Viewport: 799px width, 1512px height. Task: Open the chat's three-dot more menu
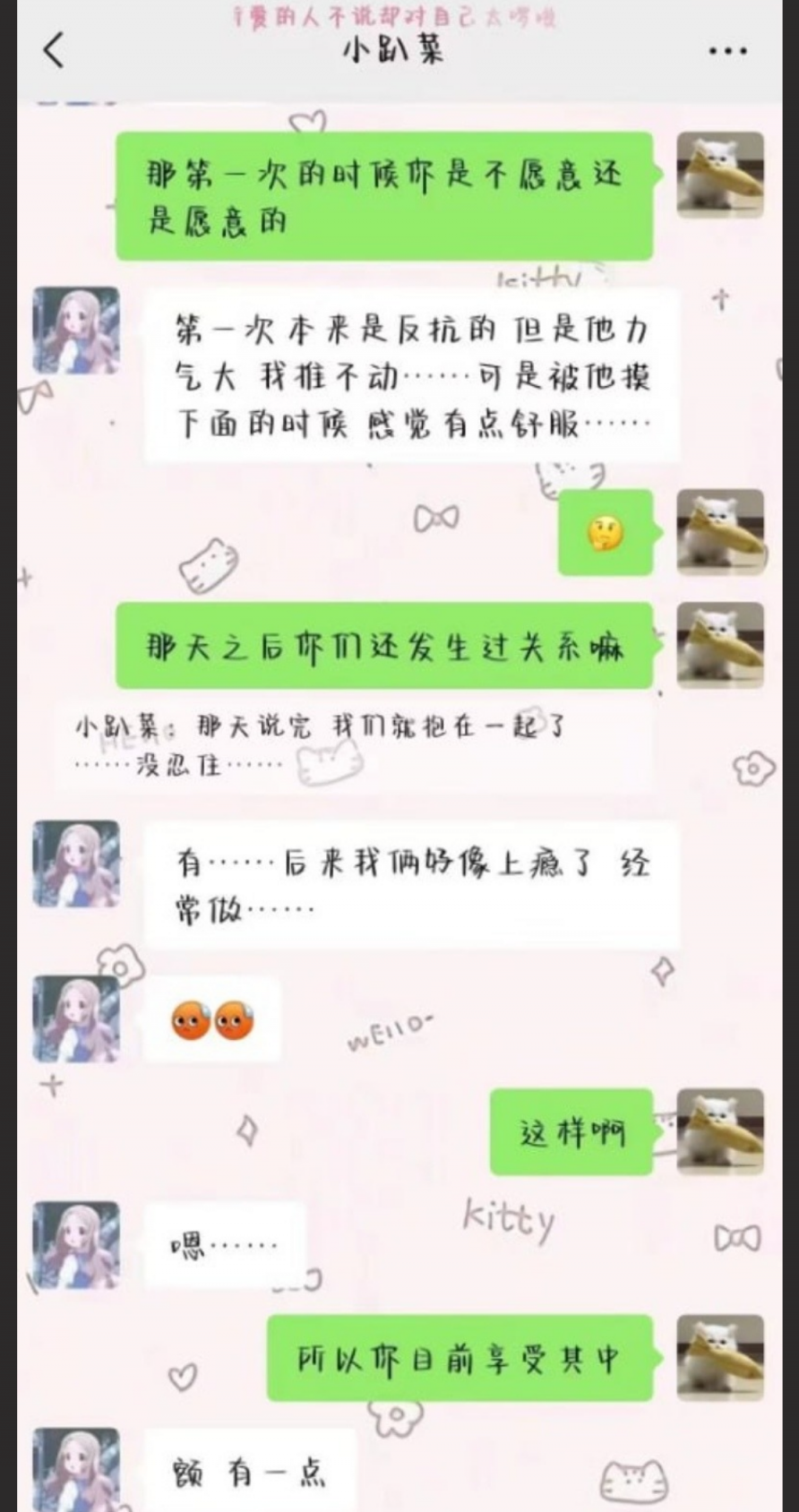[x=727, y=51]
